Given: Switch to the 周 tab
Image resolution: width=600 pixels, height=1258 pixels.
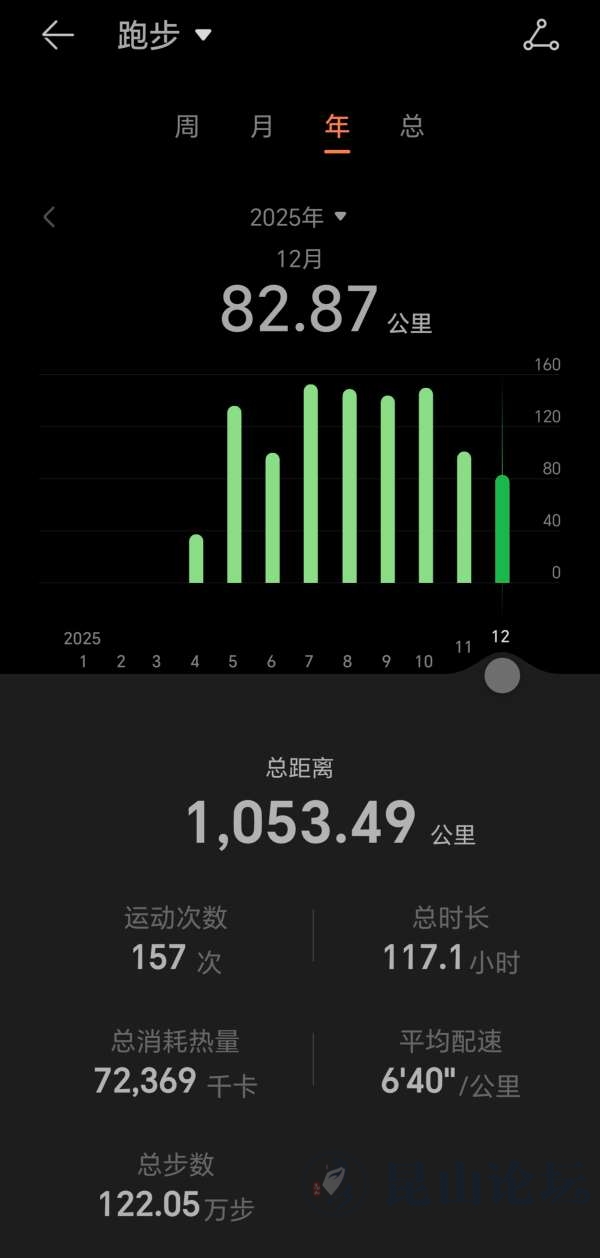Looking at the screenshot, I should [187, 126].
